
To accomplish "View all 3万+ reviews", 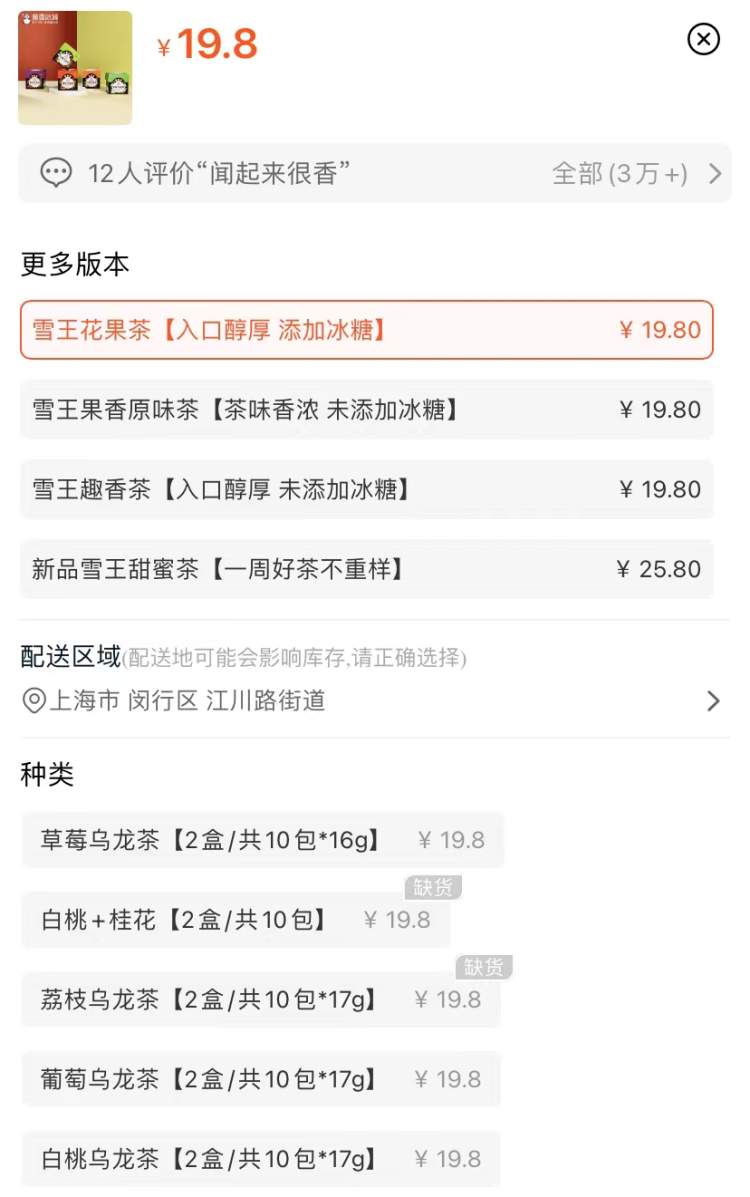I will [x=635, y=173].
